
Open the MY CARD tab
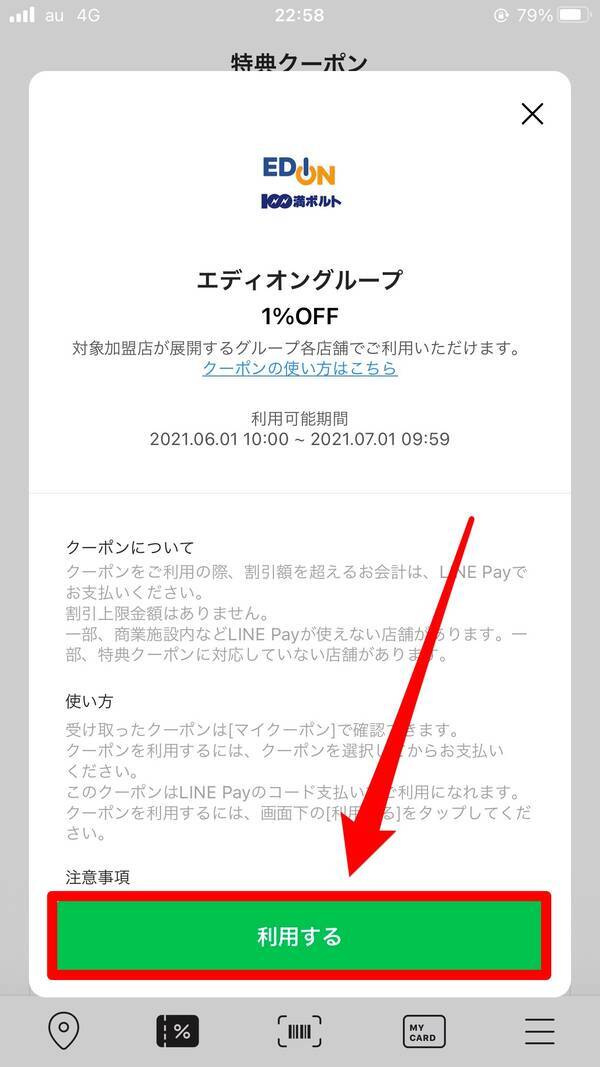point(424,1031)
